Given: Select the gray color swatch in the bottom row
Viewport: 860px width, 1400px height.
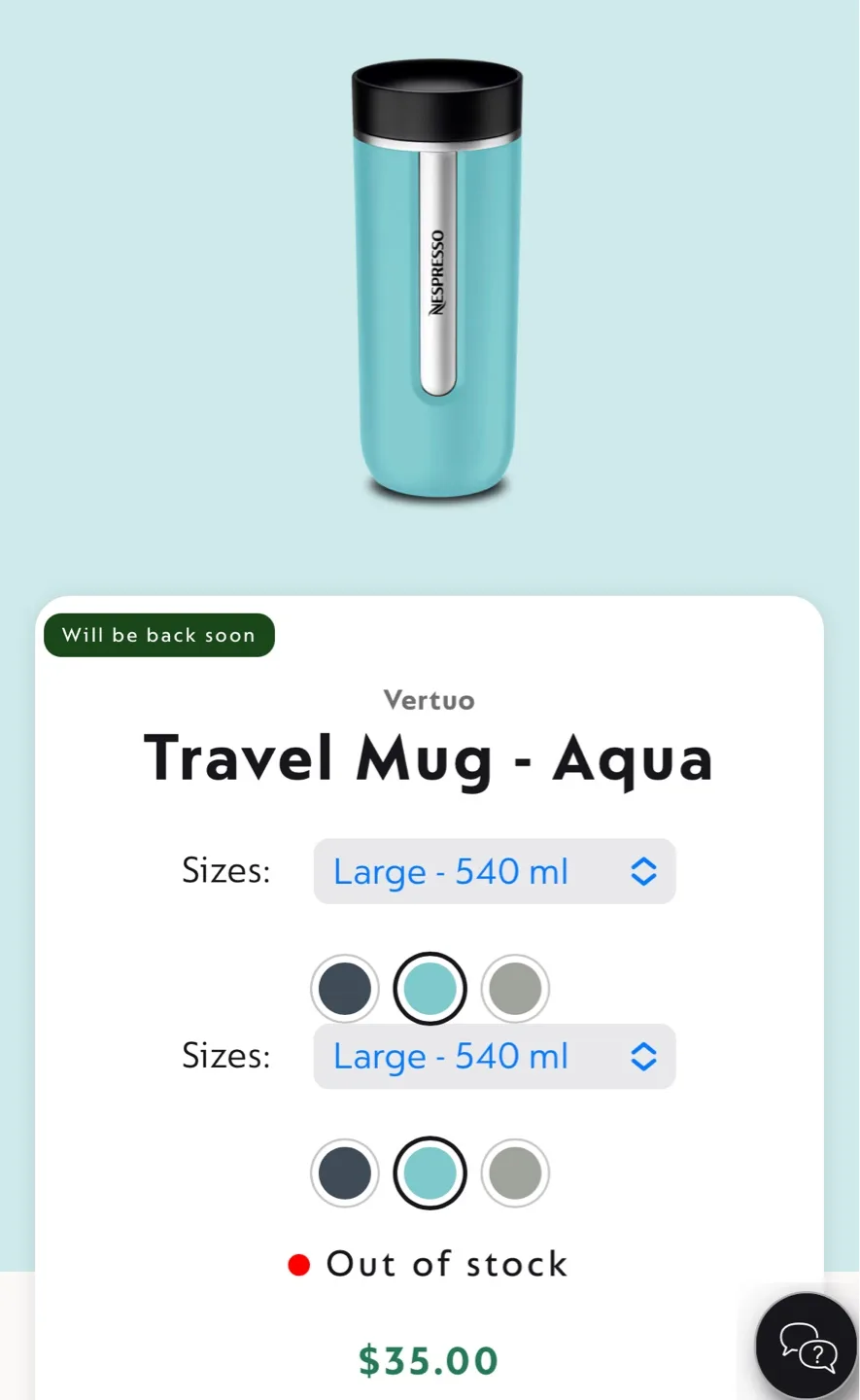Looking at the screenshot, I should coord(515,1172).
